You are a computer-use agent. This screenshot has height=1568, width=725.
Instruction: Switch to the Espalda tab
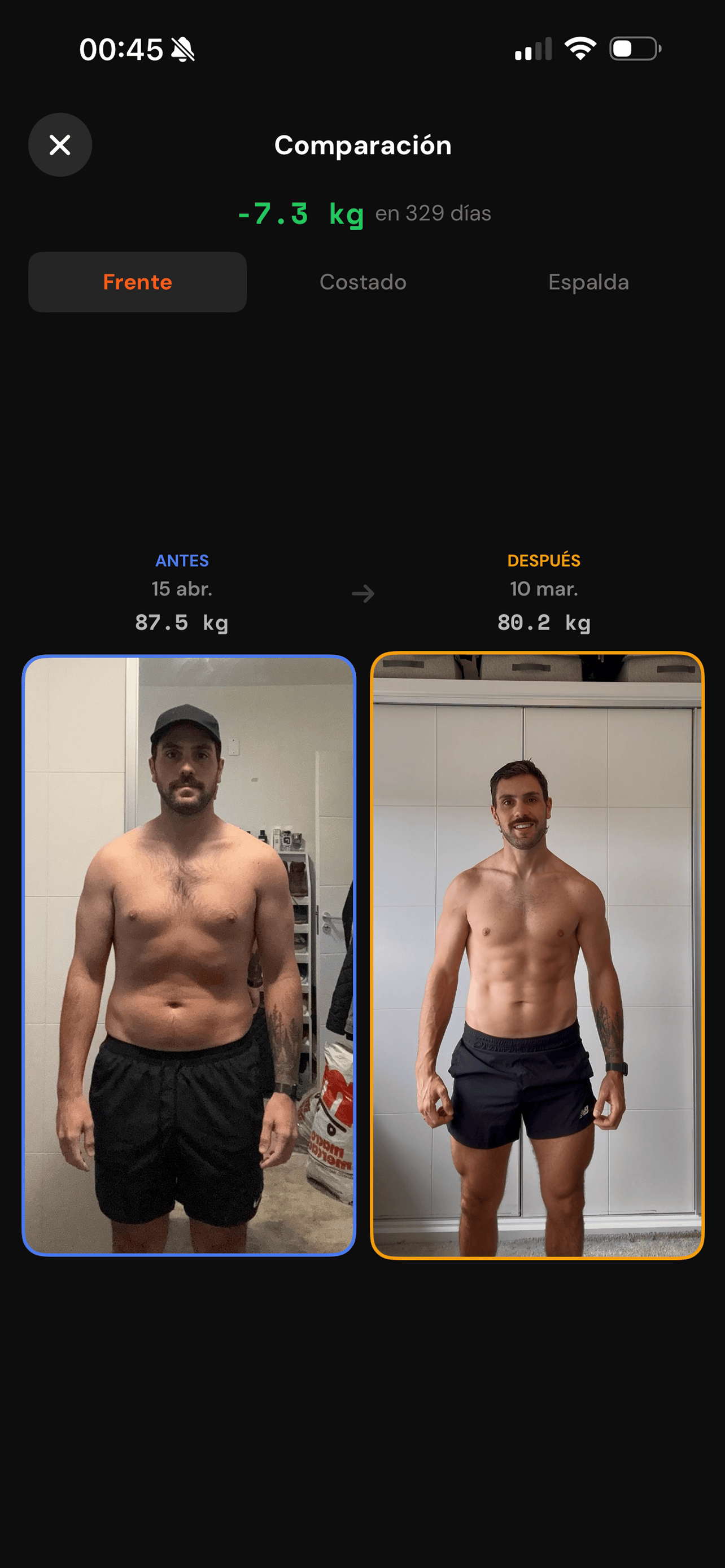coord(588,282)
